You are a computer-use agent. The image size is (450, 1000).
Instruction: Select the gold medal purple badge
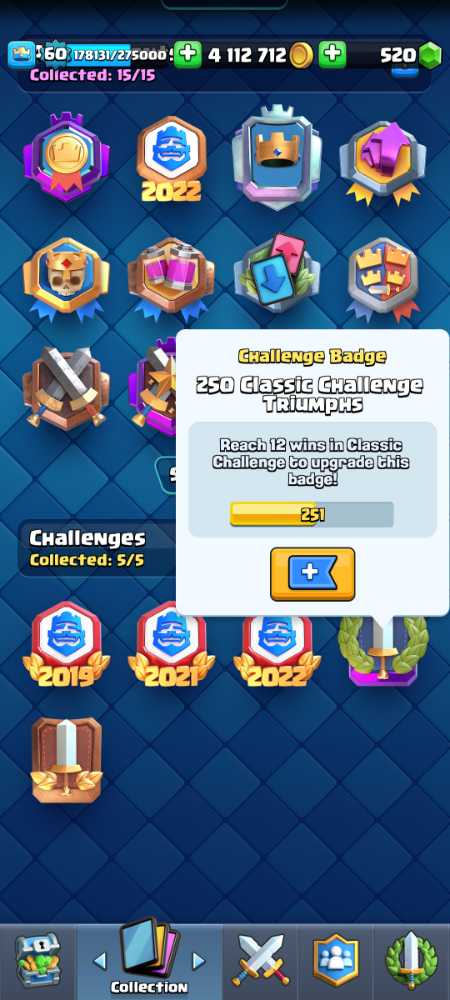[66, 157]
